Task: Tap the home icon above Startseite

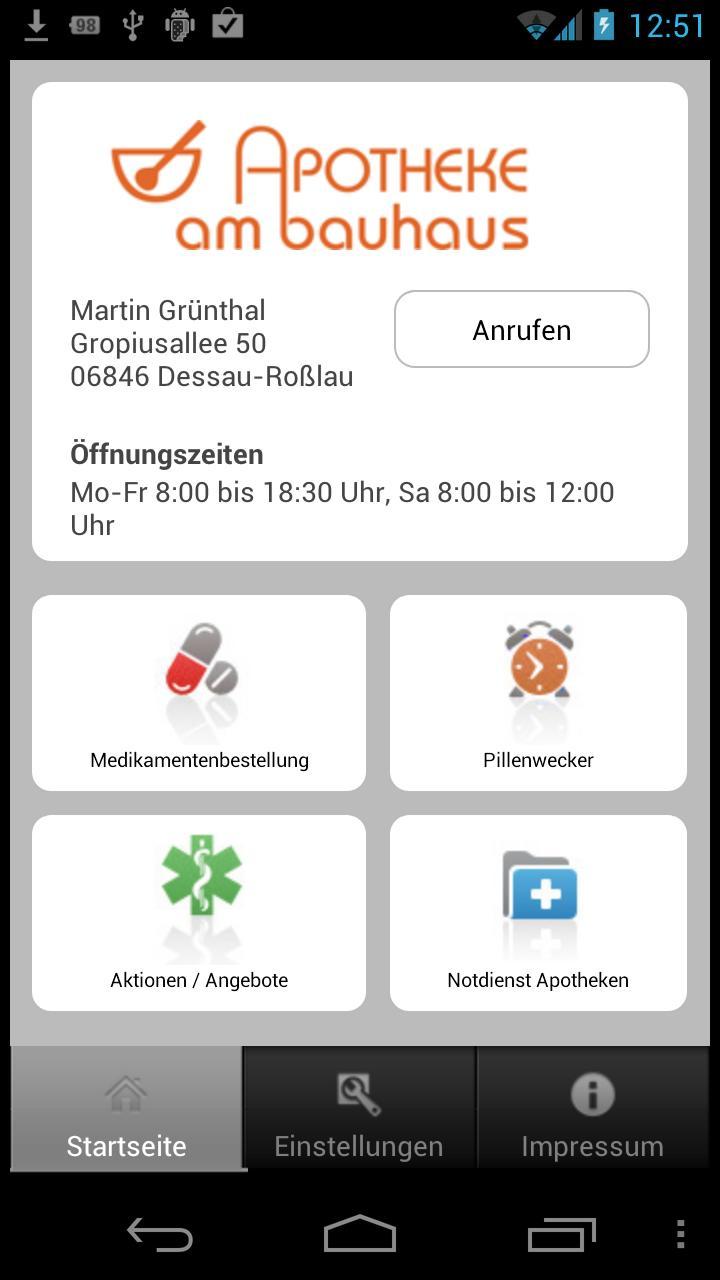Action: pyautogui.click(x=124, y=1093)
